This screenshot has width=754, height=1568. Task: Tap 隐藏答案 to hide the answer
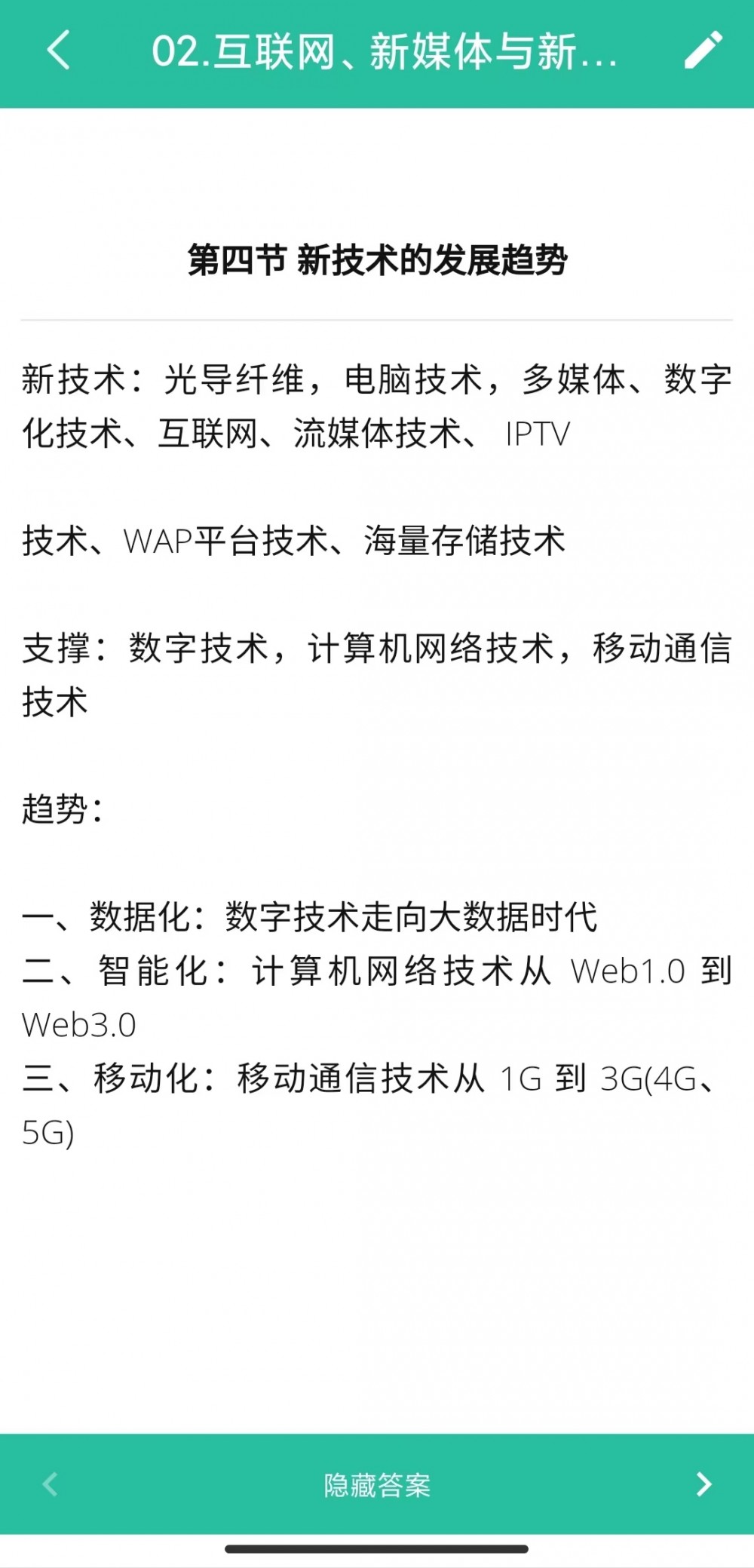click(x=377, y=1484)
